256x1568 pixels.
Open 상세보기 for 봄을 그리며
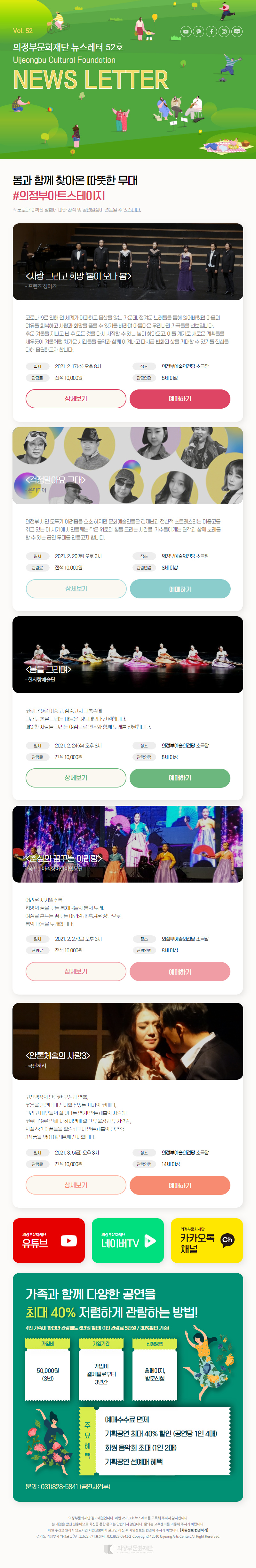coord(76,778)
